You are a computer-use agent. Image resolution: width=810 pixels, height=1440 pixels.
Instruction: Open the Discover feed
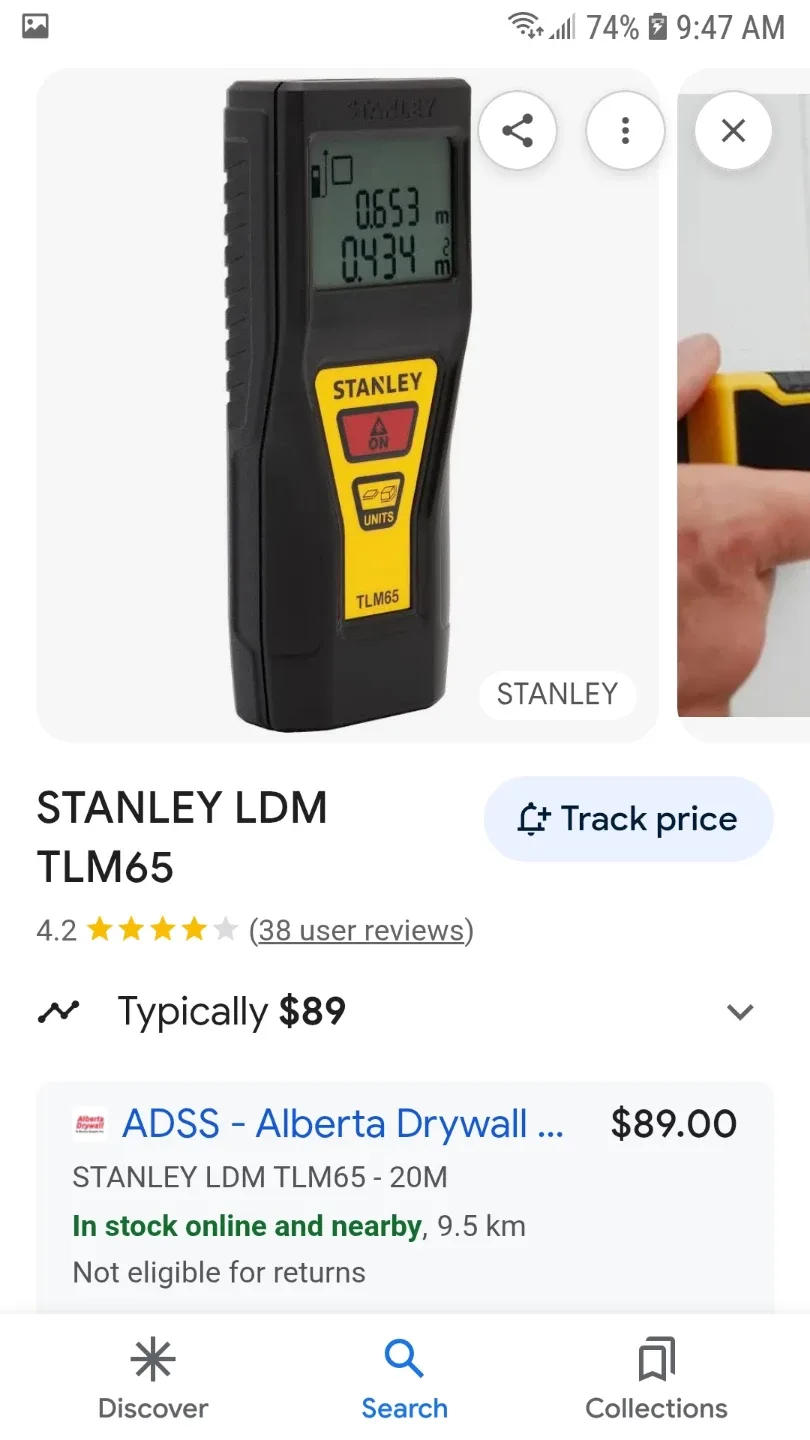pyautogui.click(x=152, y=1377)
